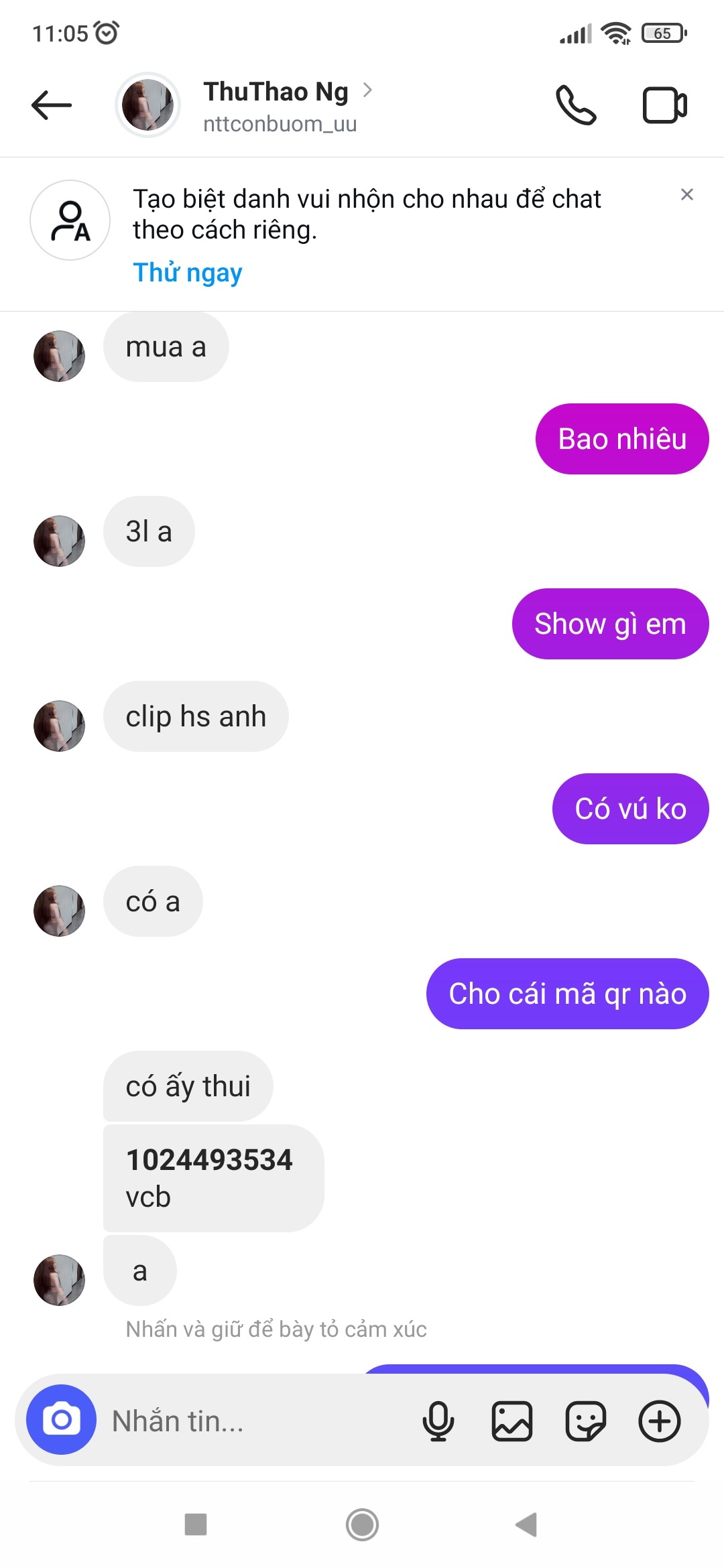Go back to the chat list
The image size is (724, 1568).
(52, 105)
